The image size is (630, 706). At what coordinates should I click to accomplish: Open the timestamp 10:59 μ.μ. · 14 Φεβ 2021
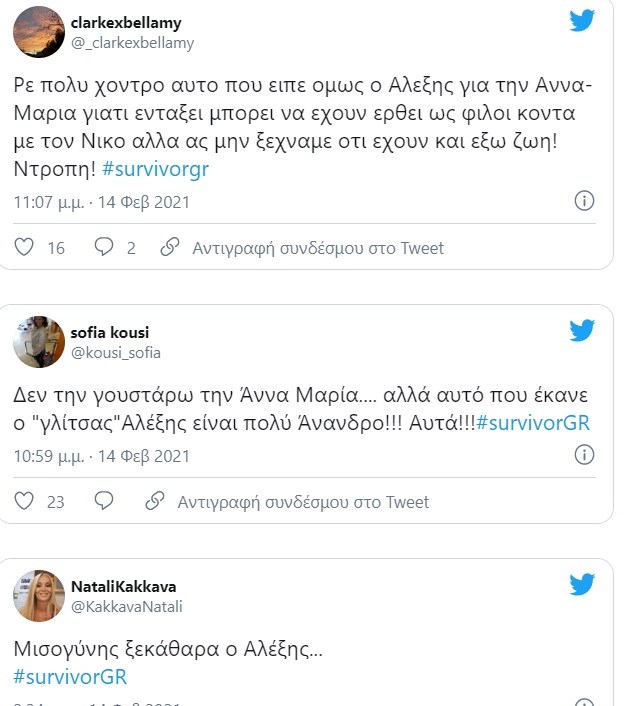[x=101, y=456]
